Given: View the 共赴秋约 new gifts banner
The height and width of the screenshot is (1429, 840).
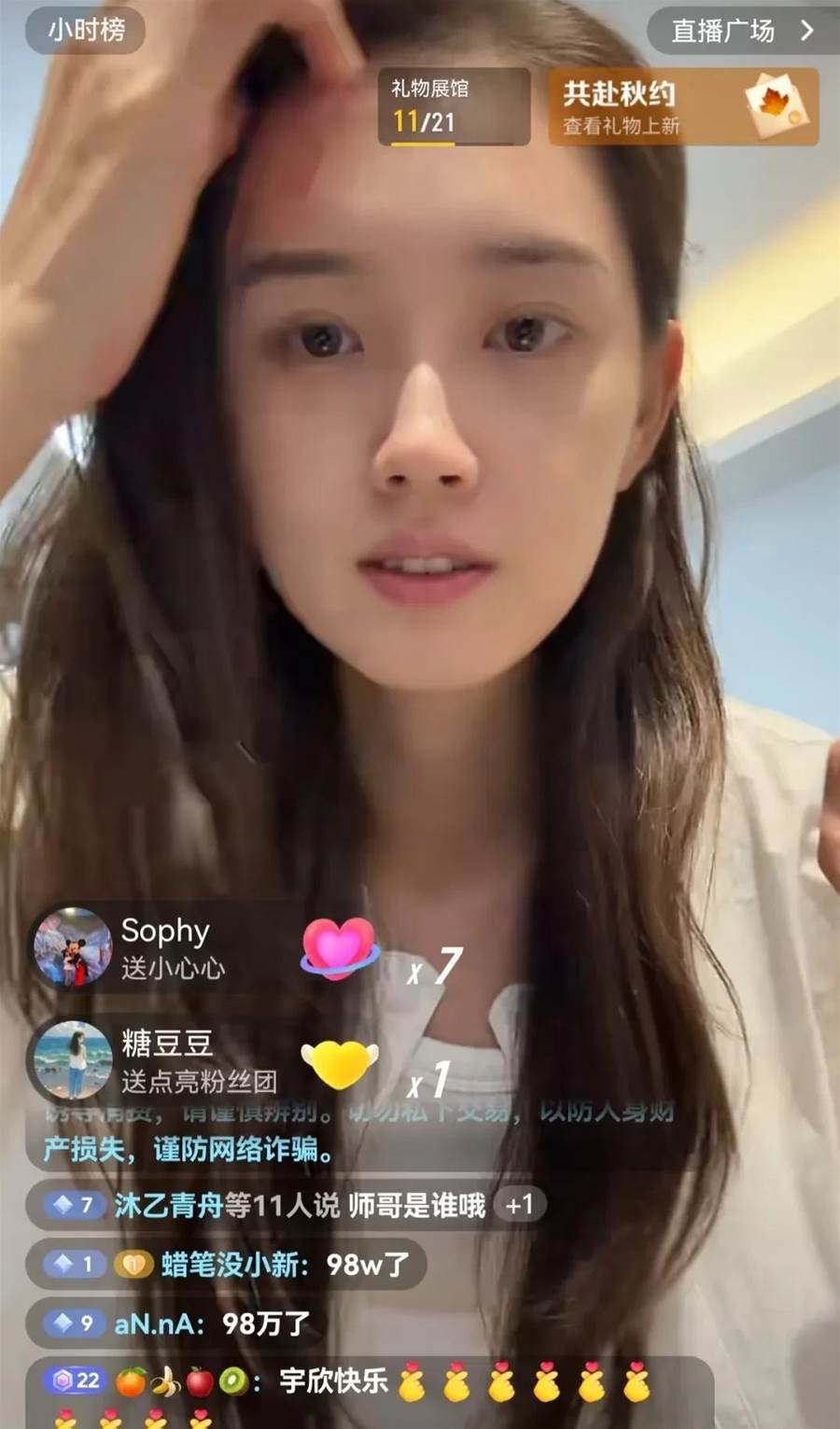Looking at the screenshot, I should [682, 107].
